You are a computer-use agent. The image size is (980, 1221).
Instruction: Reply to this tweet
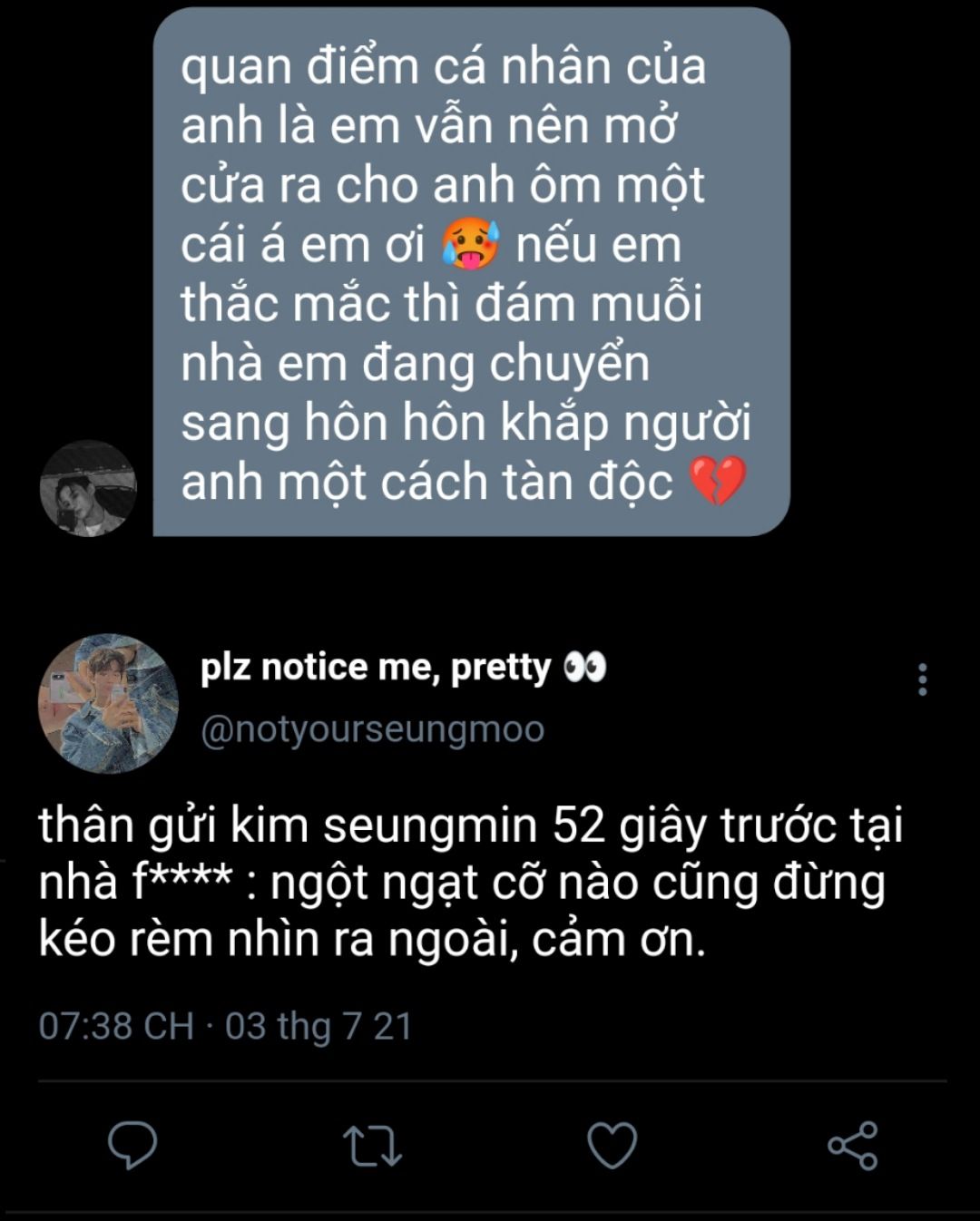coord(132,1145)
